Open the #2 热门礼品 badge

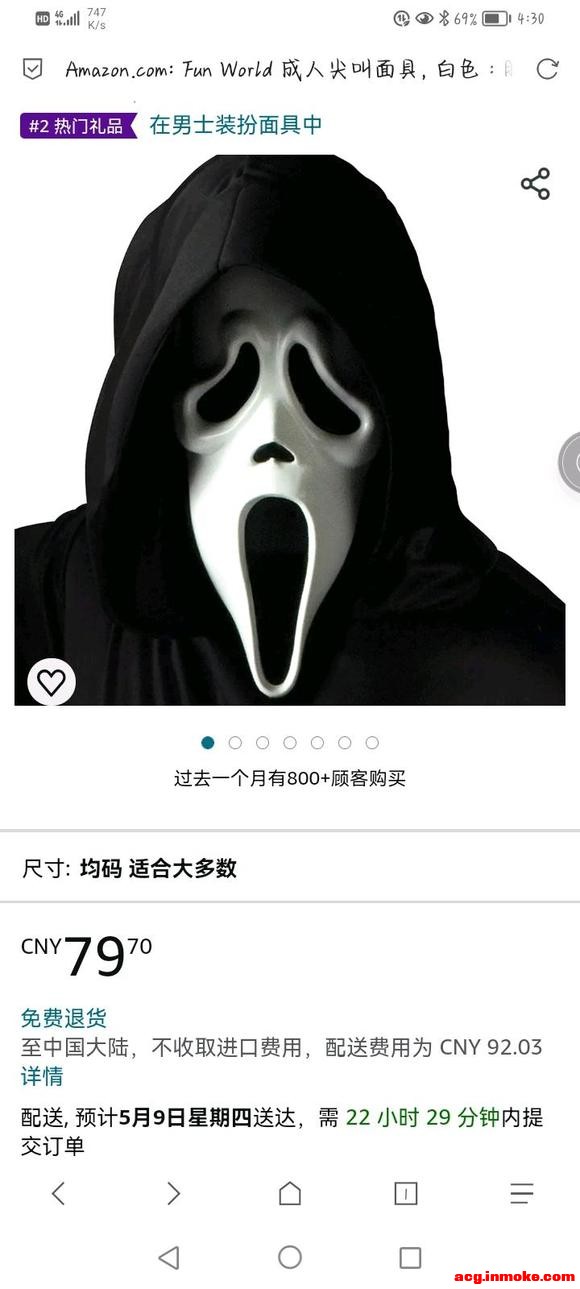pos(76,125)
